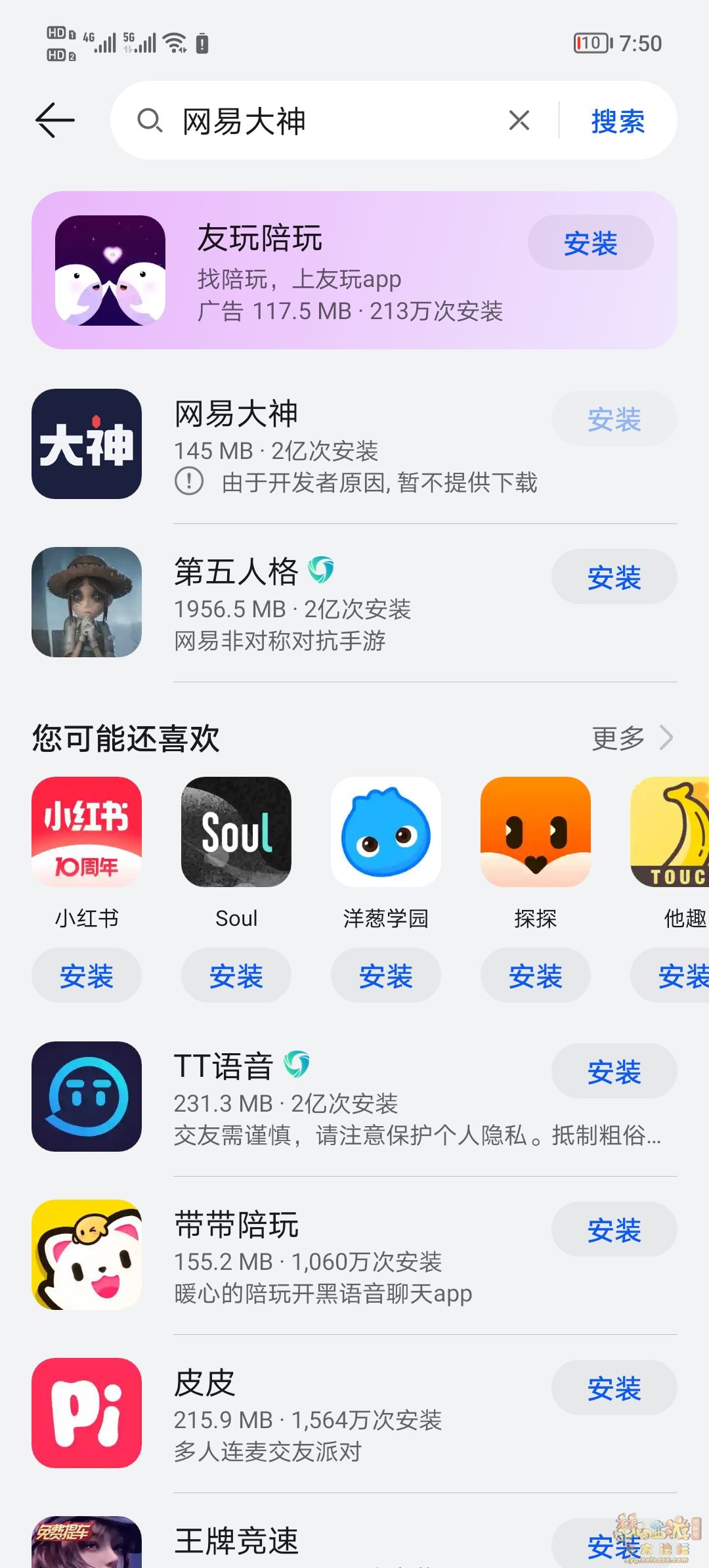Go back using the arrow icon
709x1568 pixels.
(55, 121)
